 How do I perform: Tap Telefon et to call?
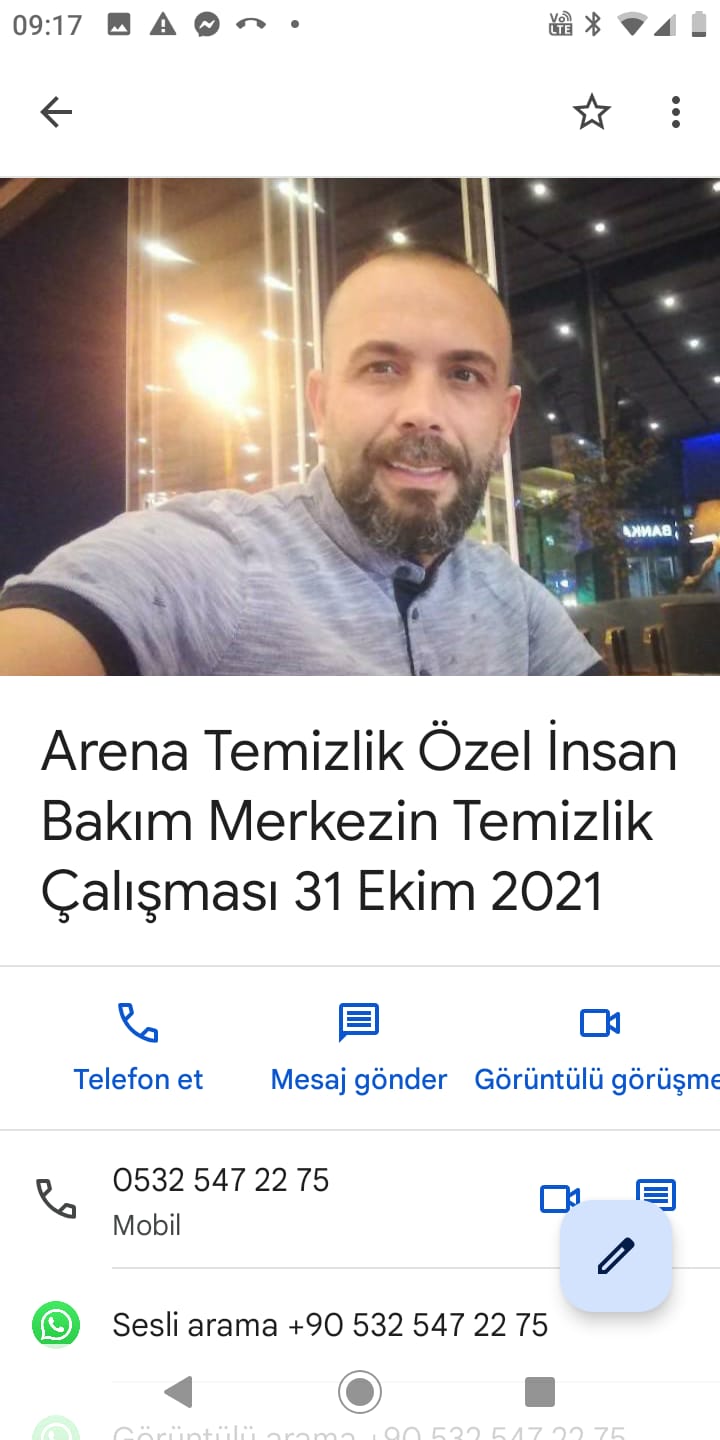[x=138, y=1048]
